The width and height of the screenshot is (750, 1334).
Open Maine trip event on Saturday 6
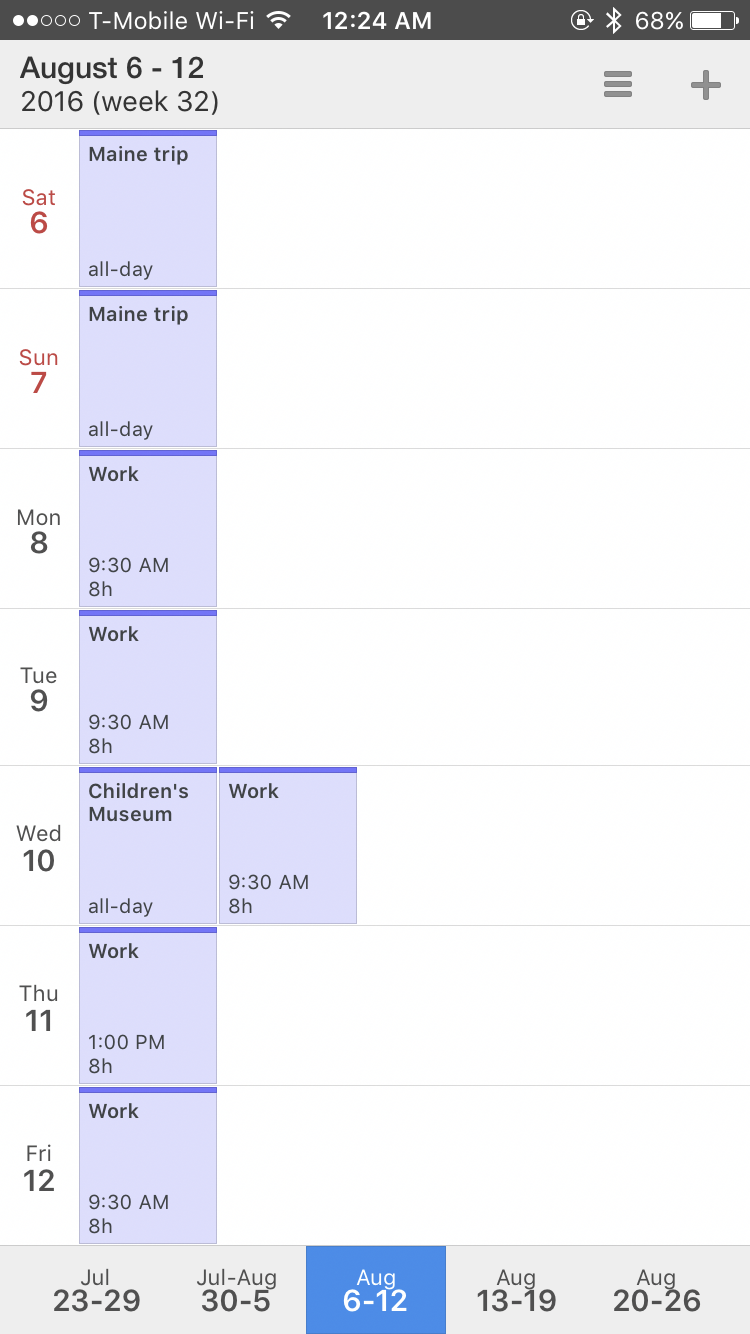pyautogui.click(x=148, y=209)
